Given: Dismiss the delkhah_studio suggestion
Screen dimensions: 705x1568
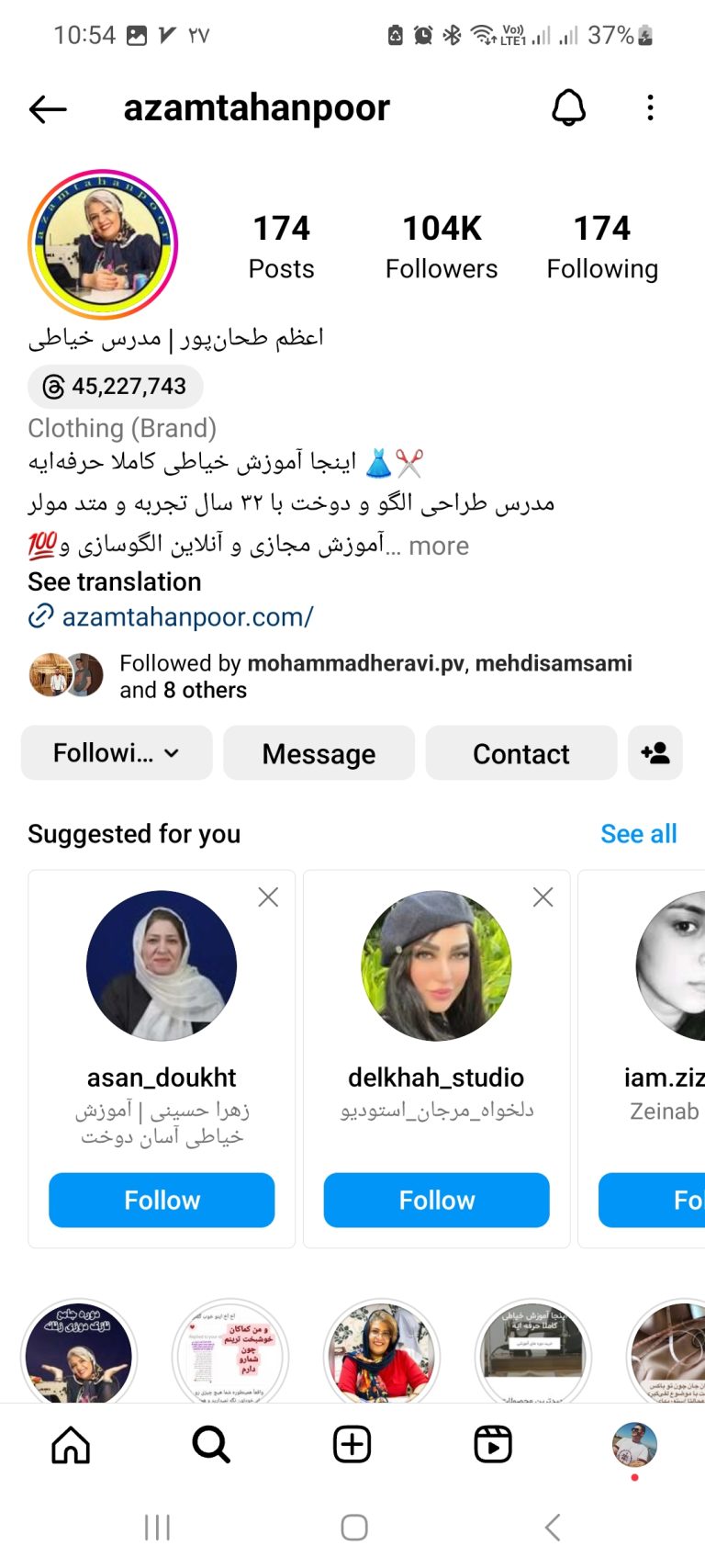Looking at the screenshot, I should 543,897.
